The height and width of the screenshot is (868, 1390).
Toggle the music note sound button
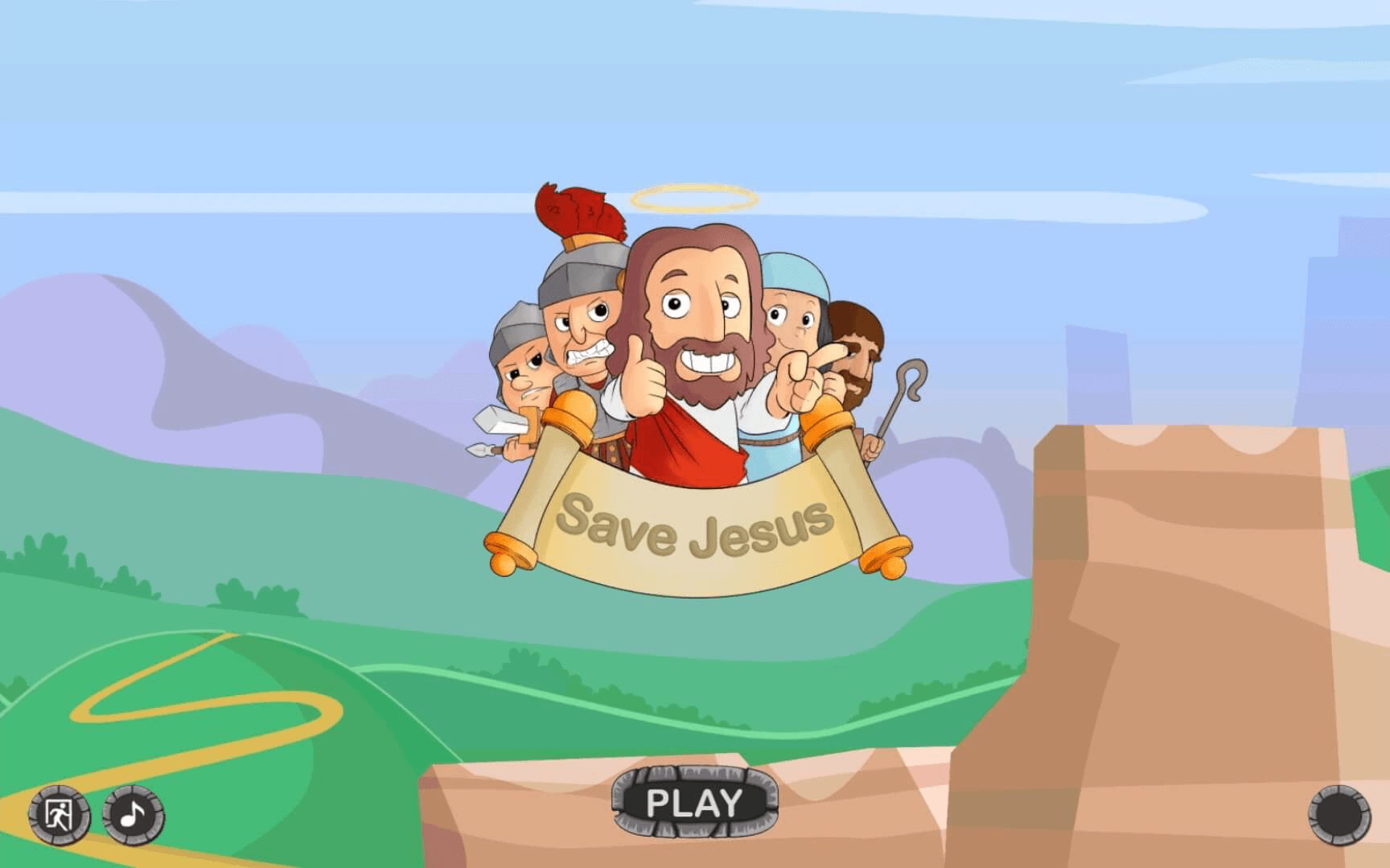click(x=134, y=815)
